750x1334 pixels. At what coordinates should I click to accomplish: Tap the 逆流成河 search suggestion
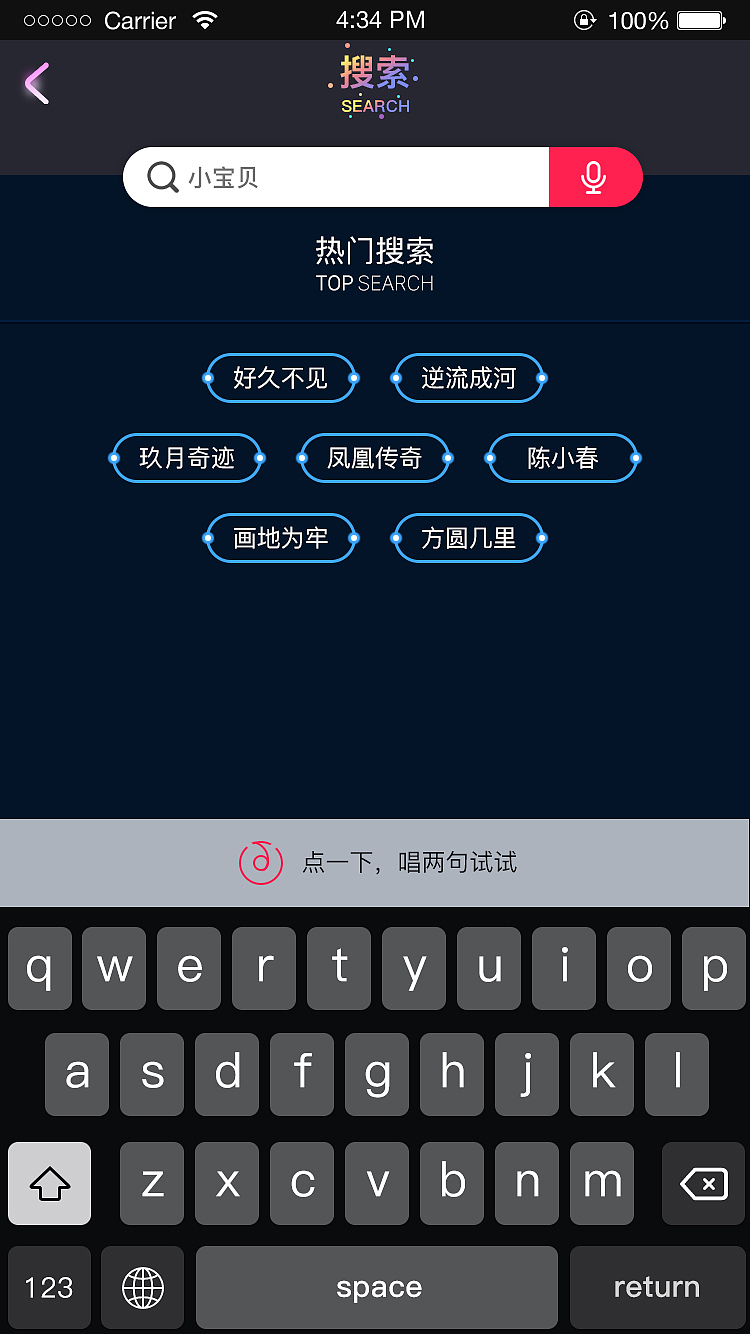(469, 378)
